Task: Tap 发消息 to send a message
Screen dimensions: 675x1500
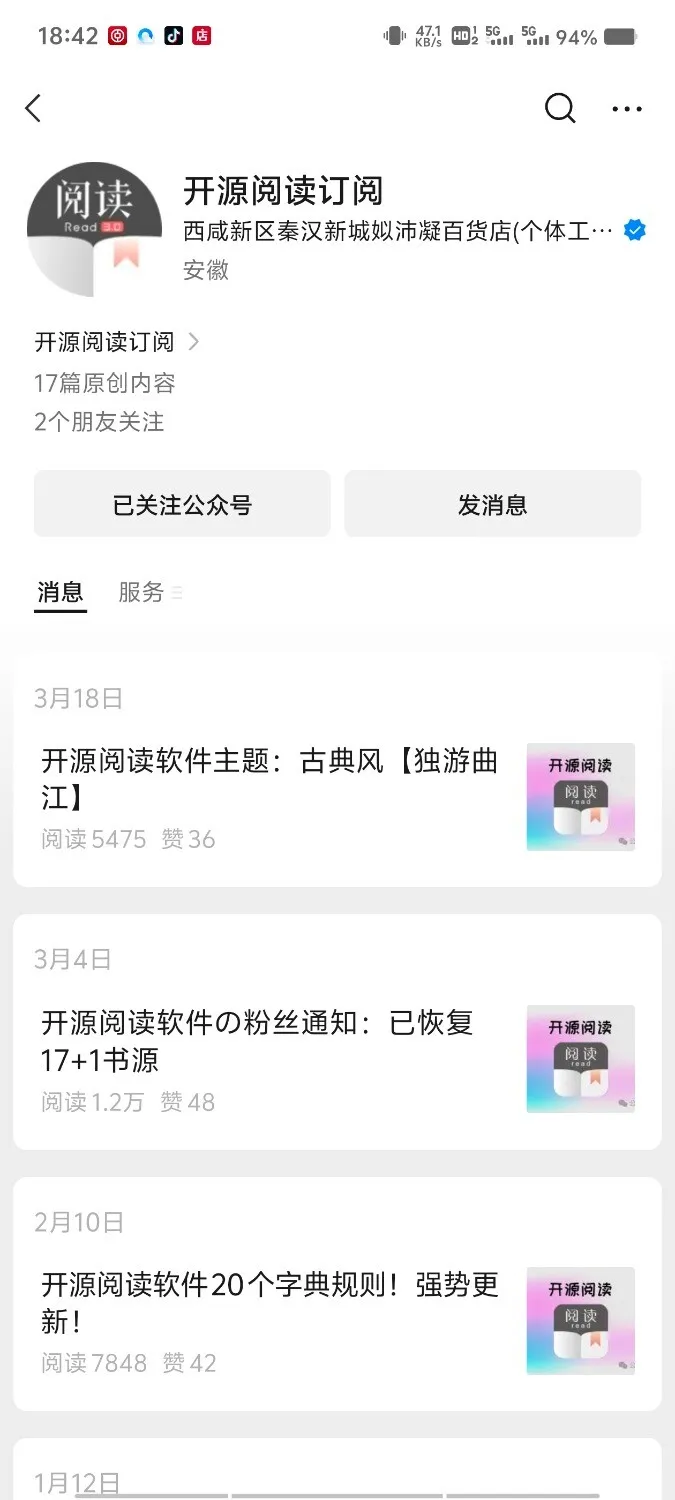Action: pyautogui.click(x=492, y=504)
